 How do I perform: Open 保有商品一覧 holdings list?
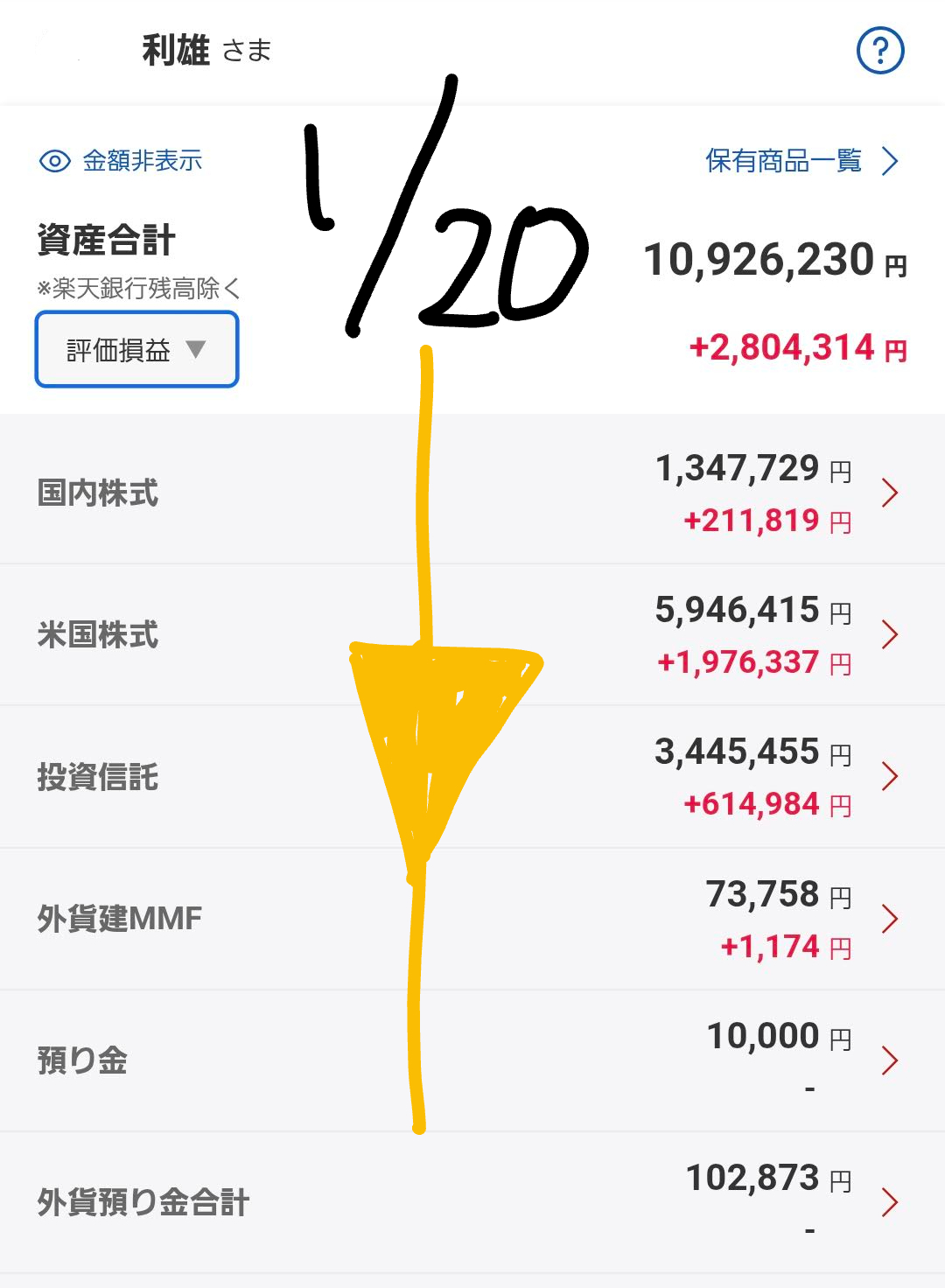[x=801, y=161]
